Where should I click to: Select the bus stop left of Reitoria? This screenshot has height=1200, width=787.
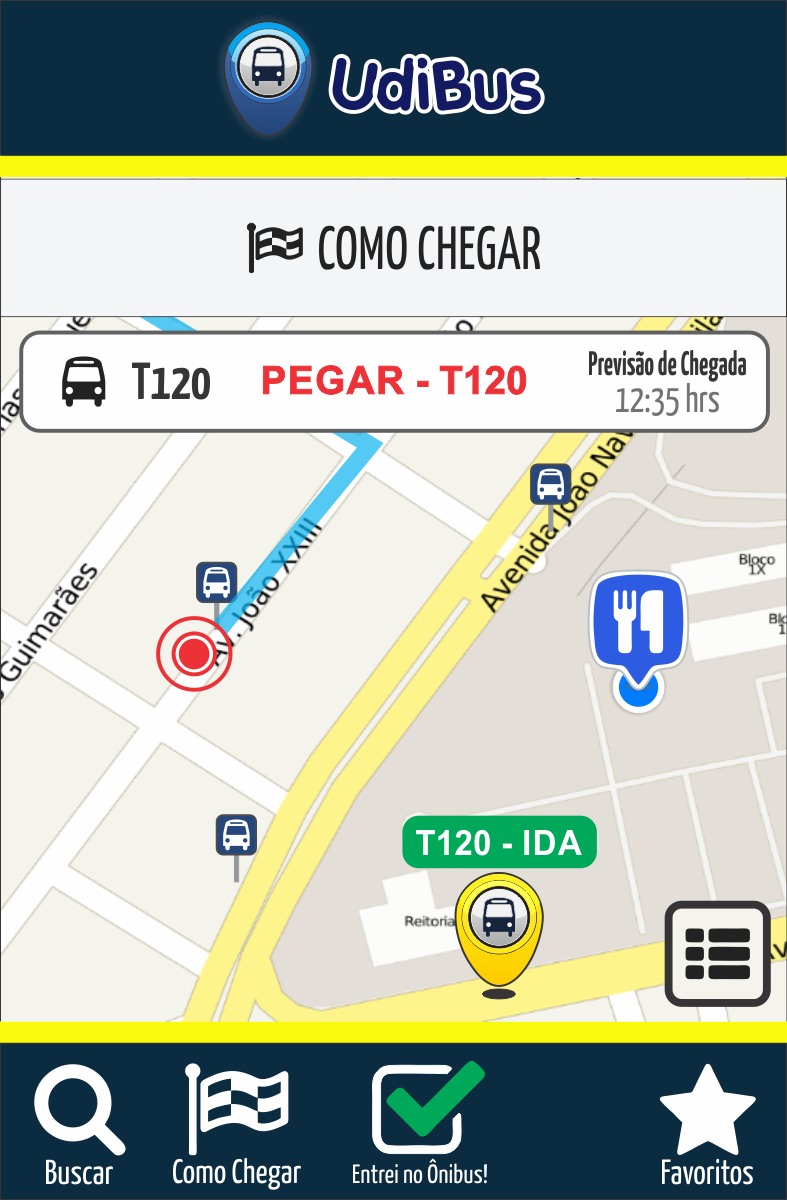[236, 835]
